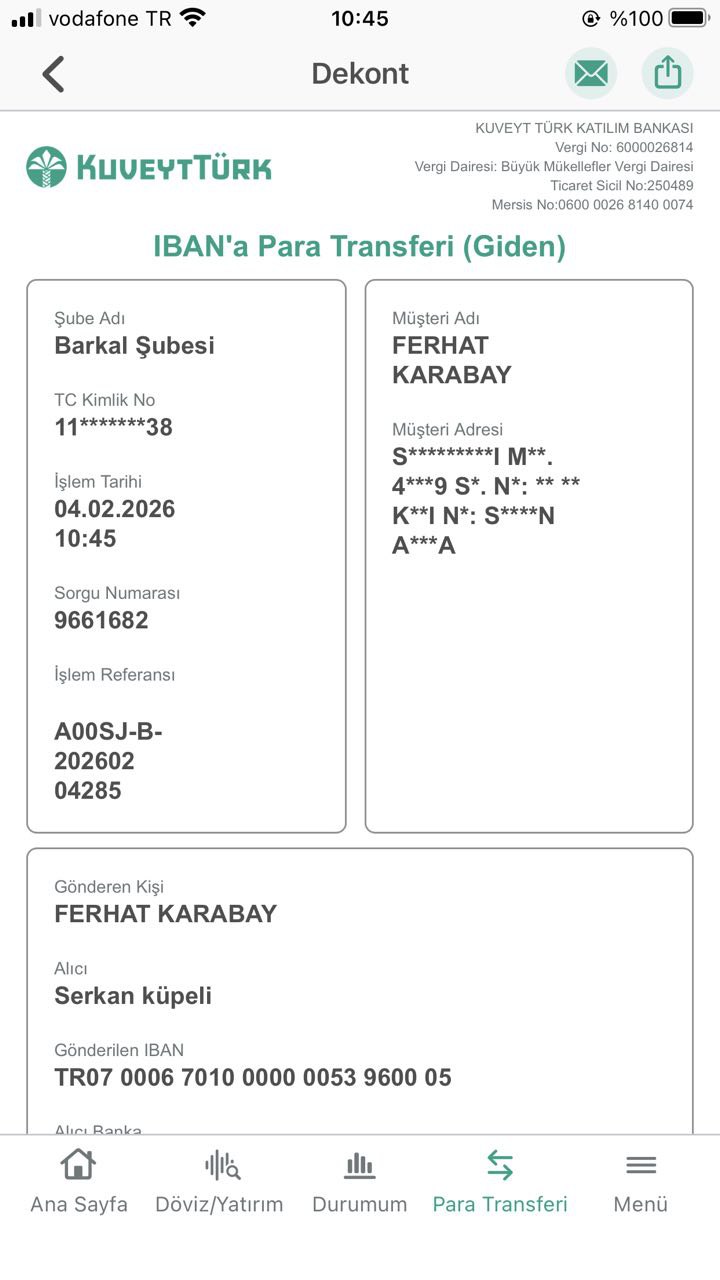Select the Para Transferi tab
Viewport: 720px width, 1280px height.
(500, 1181)
